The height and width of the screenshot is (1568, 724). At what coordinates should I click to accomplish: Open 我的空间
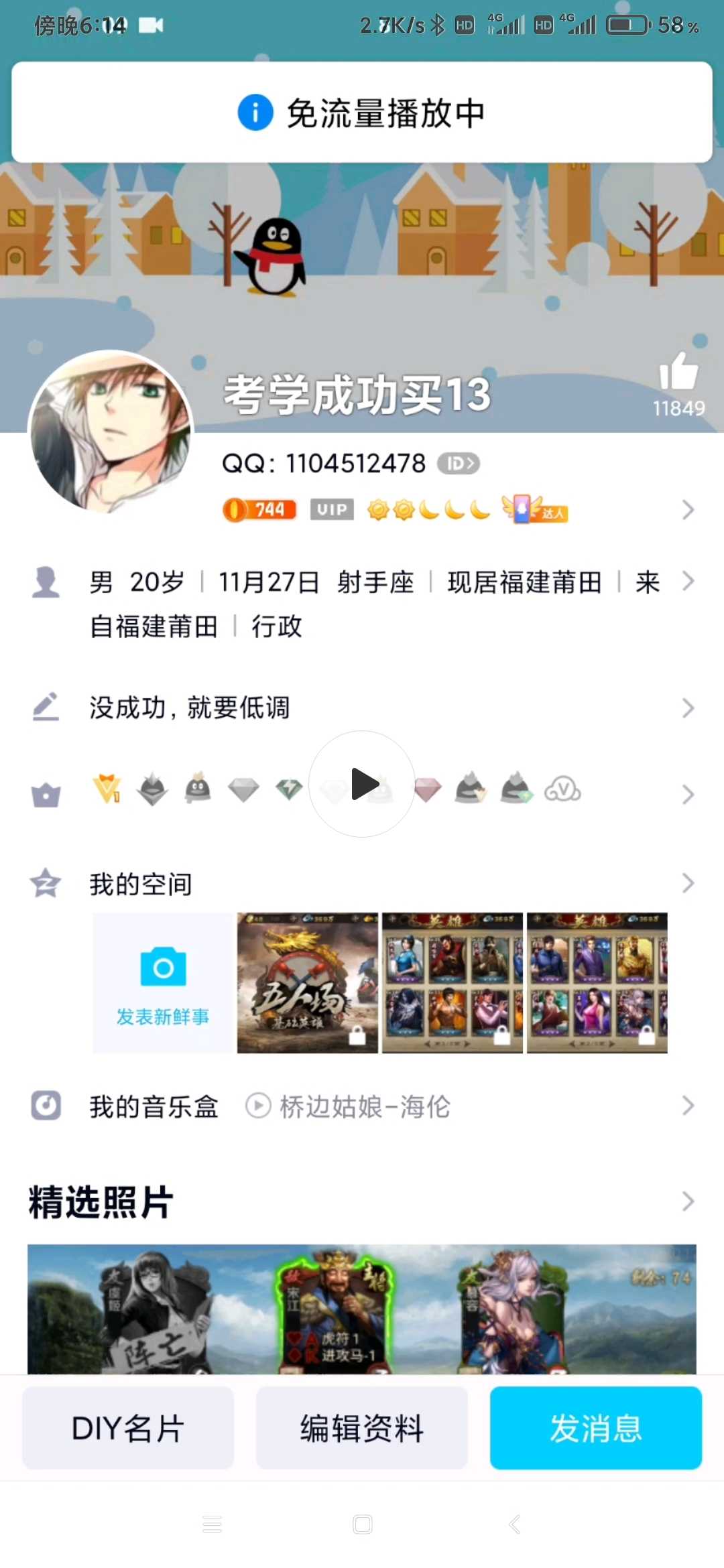pos(362,884)
